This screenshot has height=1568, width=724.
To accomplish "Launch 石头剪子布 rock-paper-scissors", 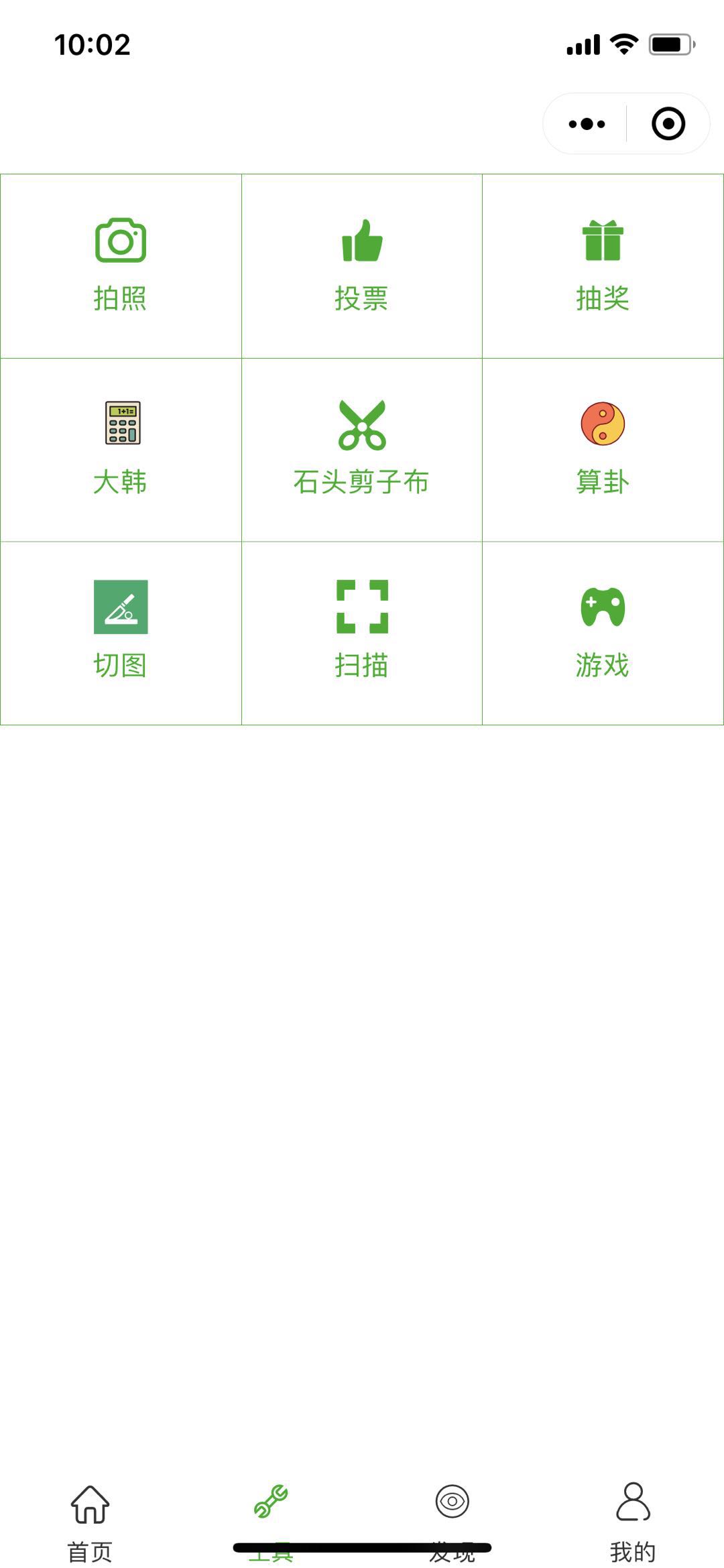I will coord(362,449).
